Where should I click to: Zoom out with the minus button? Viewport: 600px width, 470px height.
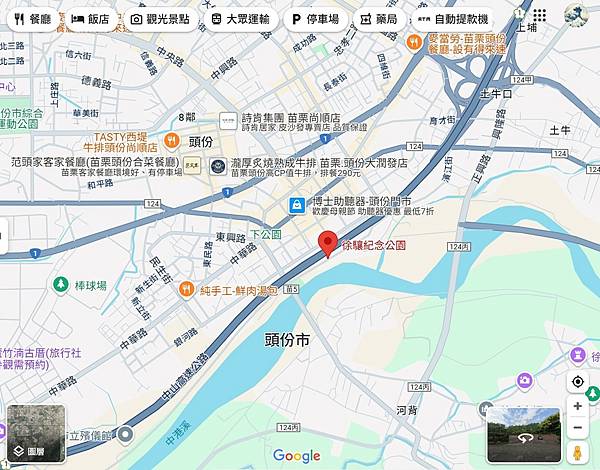click(578, 428)
